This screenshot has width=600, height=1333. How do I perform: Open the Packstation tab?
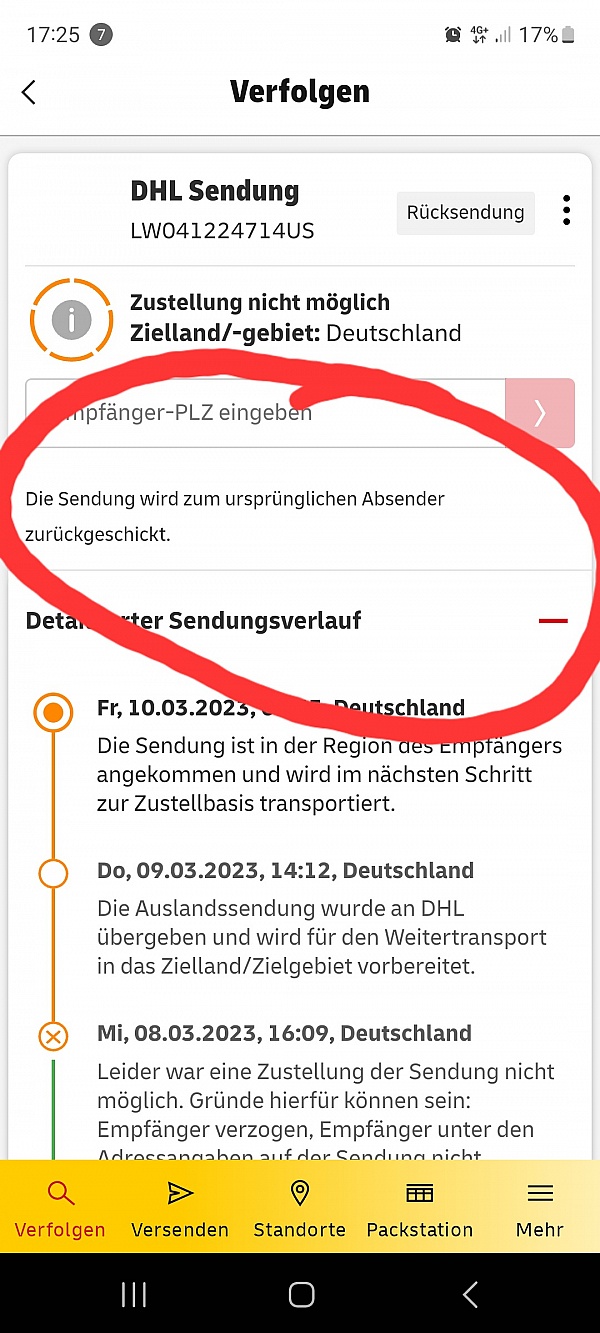click(420, 1208)
